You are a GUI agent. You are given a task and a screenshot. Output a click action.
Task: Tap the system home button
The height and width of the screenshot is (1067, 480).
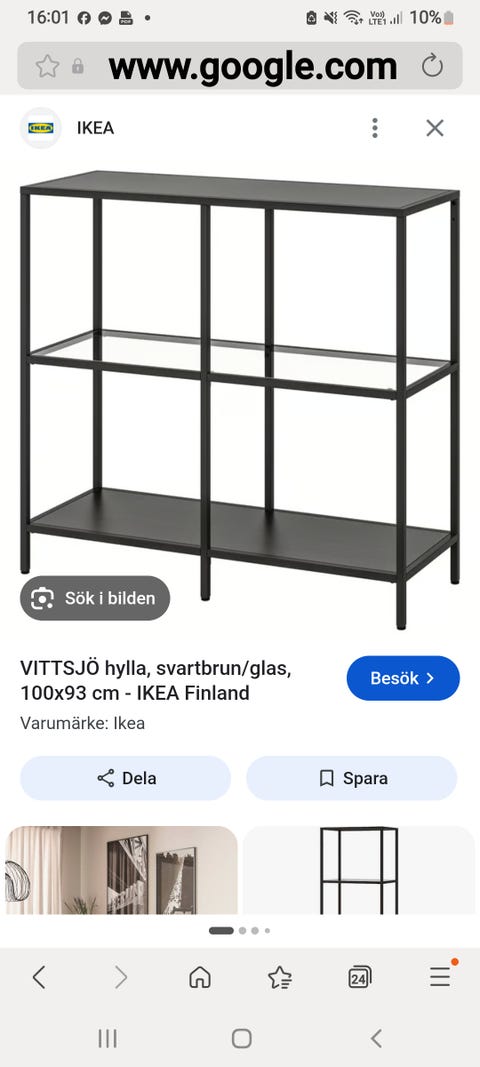coord(242,1038)
